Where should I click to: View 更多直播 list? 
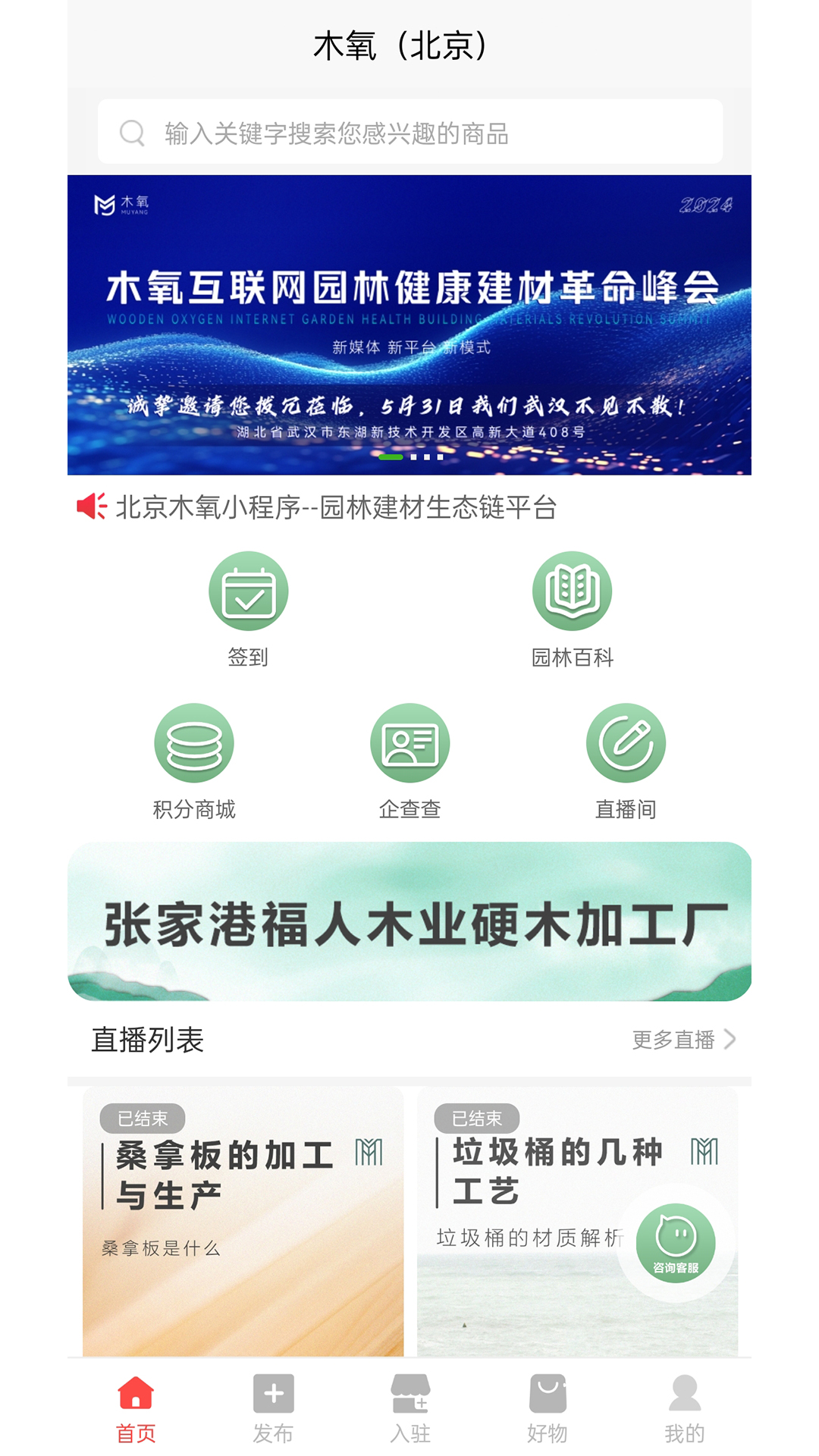682,1040
